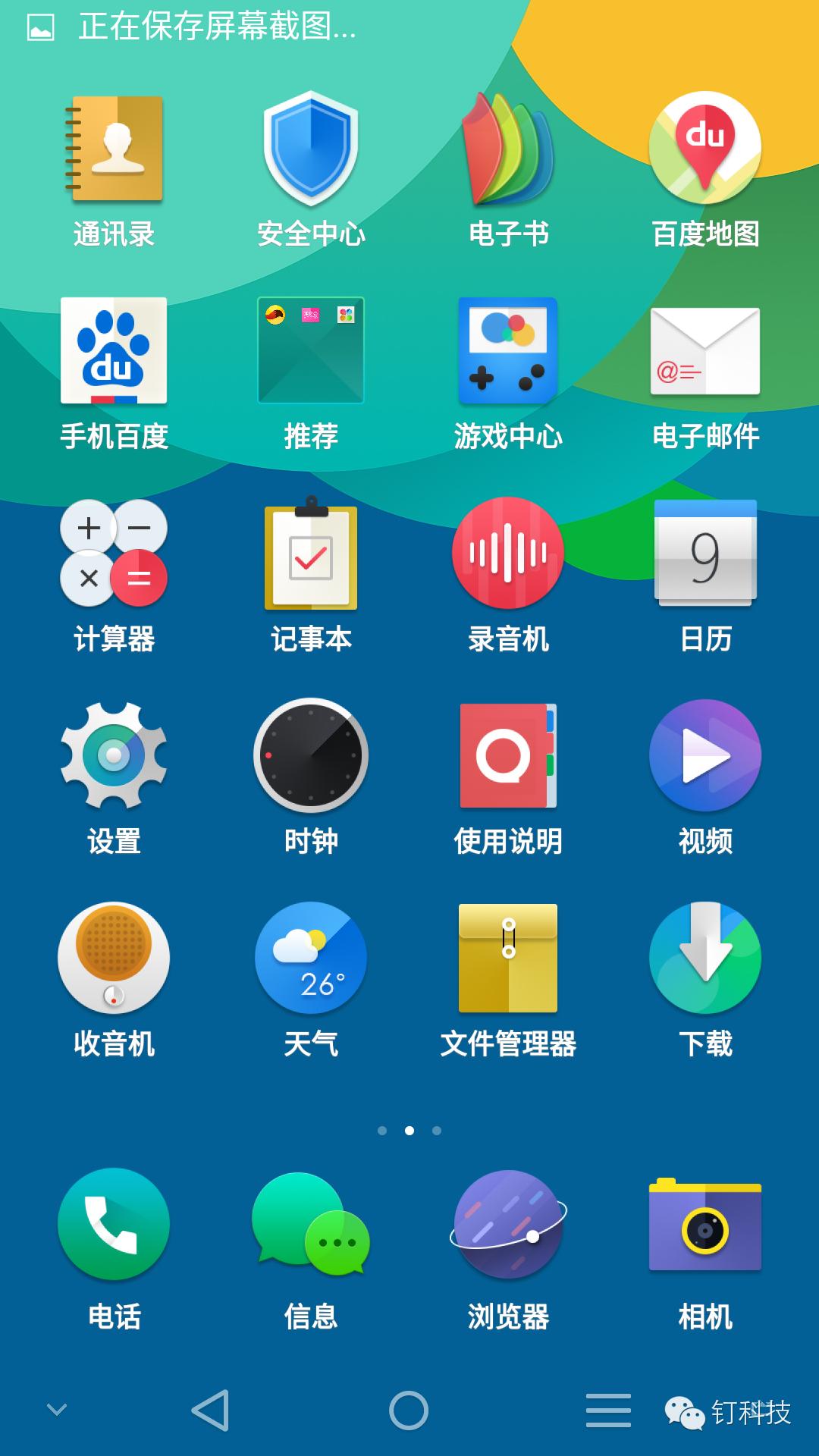
Task: Open 手机百度 Baidu app
Action: click(114, 351)
